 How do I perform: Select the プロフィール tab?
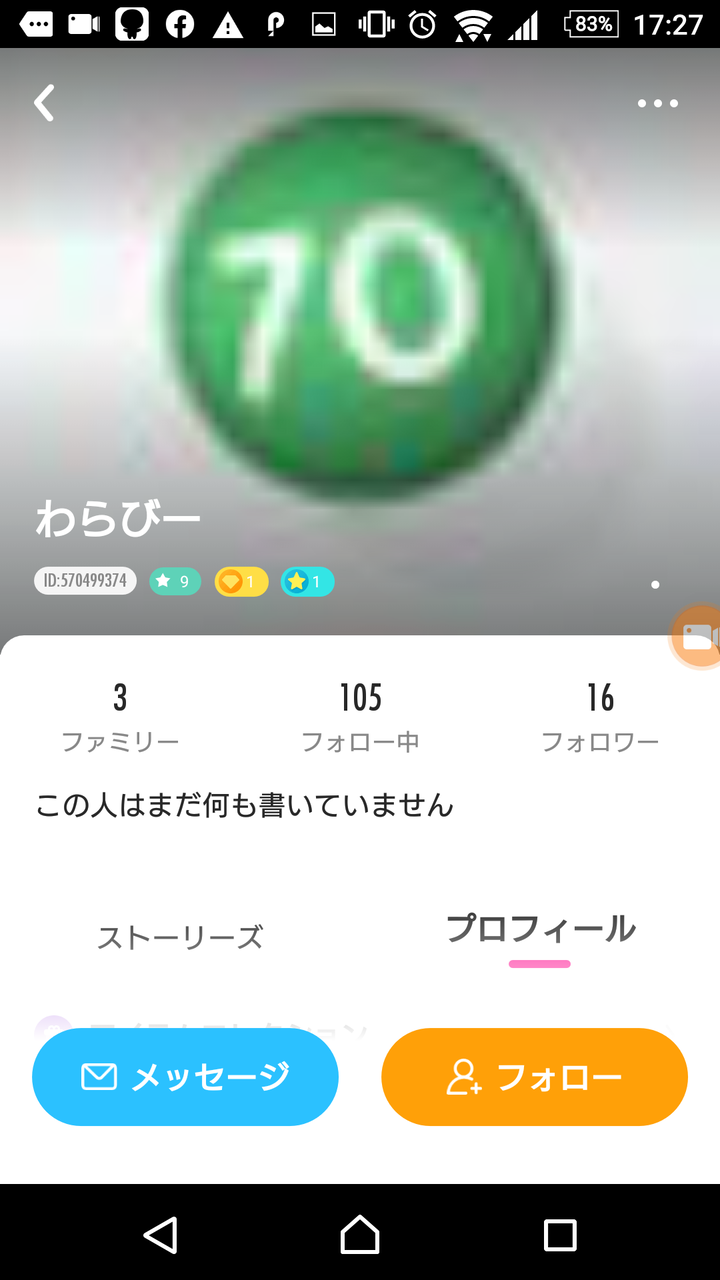[540, 930]
